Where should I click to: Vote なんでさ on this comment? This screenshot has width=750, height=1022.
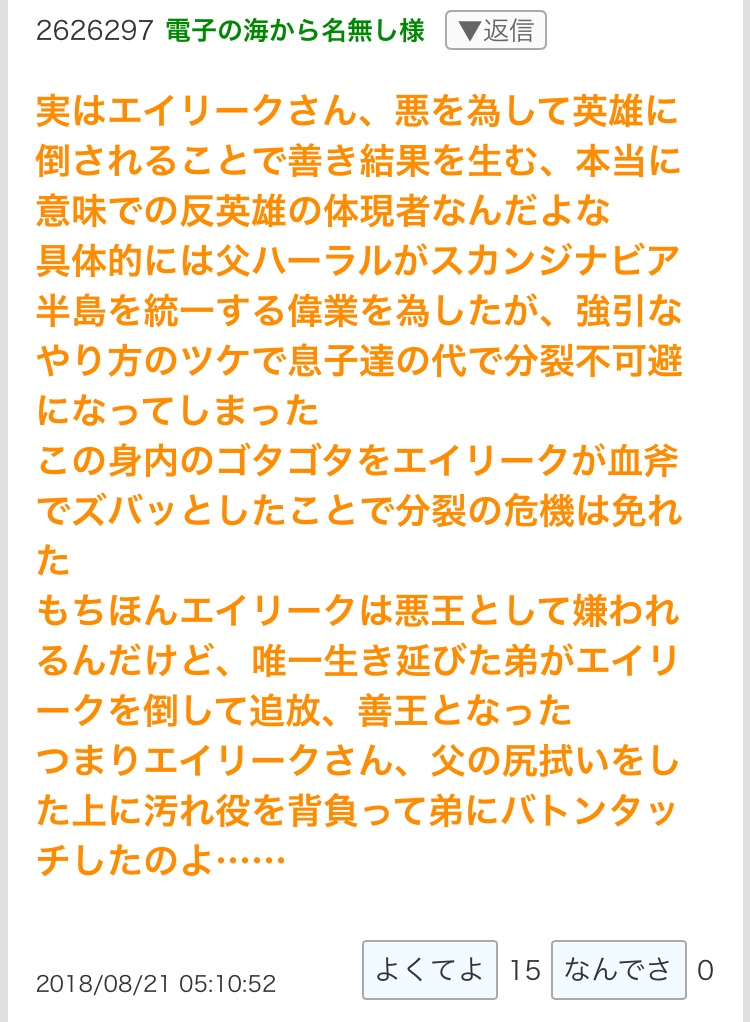pyautogui.click(x=618, y=969)
